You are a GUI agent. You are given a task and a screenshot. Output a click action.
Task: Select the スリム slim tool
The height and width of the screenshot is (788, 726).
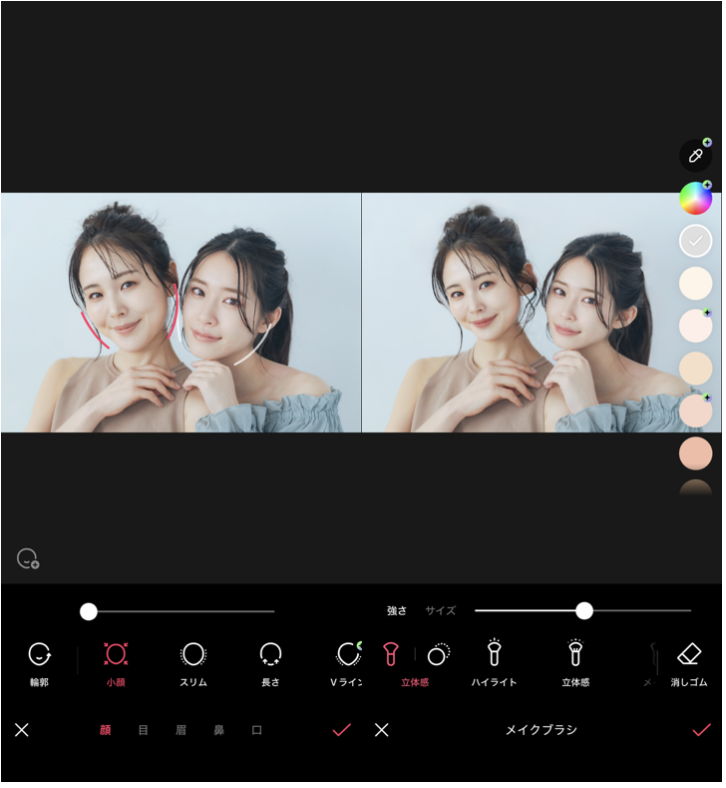pyautogui.click(x=193, y=661)
